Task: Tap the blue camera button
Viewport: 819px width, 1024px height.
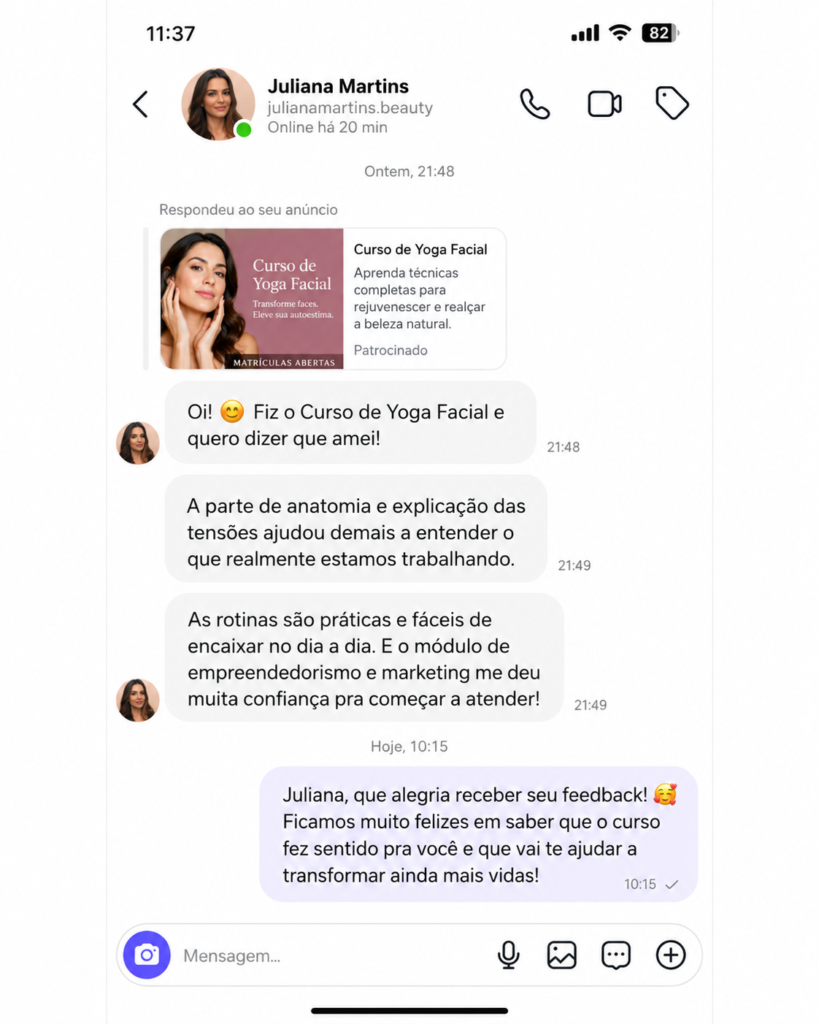Action: pos(147,955)
